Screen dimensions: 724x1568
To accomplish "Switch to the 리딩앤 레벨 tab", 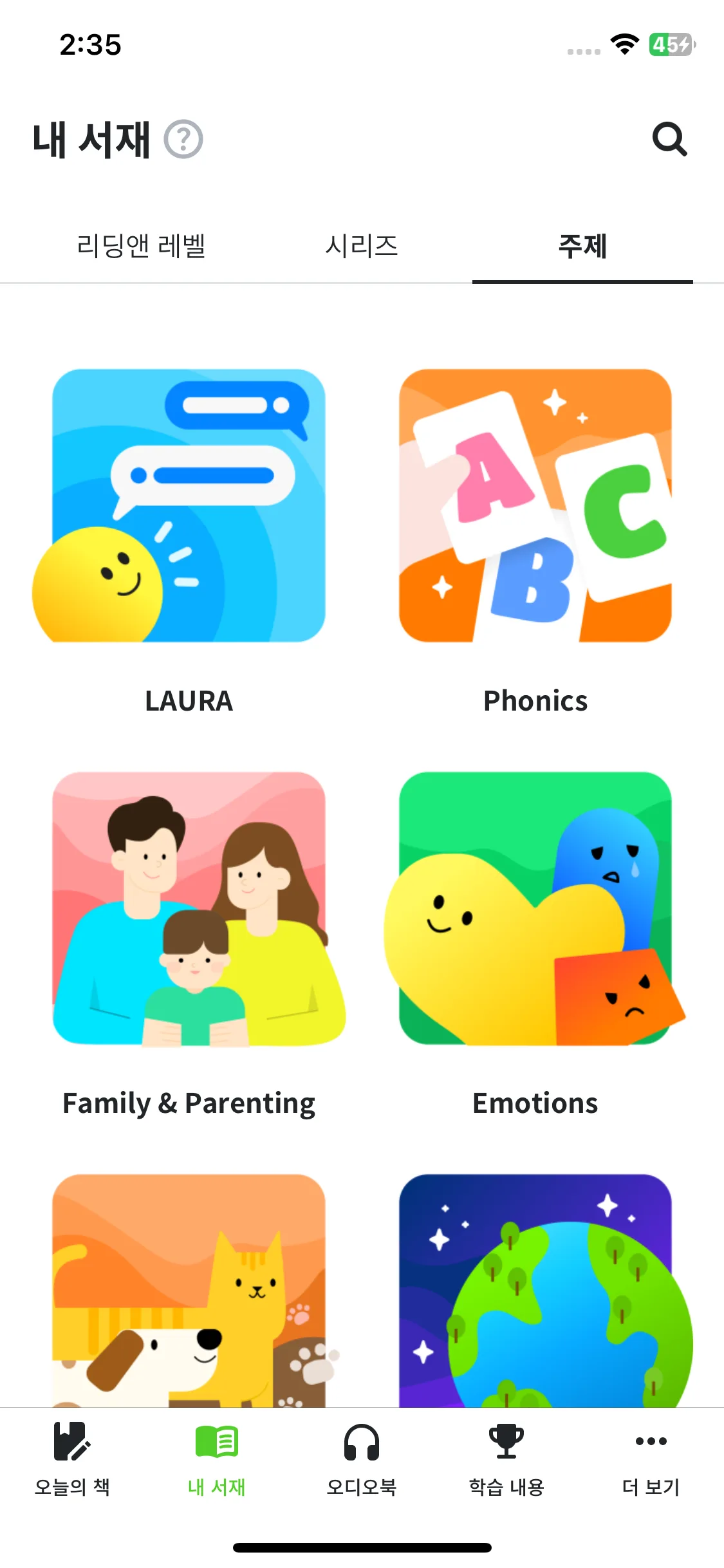I will pyautogui.click(x=141, y=246).
